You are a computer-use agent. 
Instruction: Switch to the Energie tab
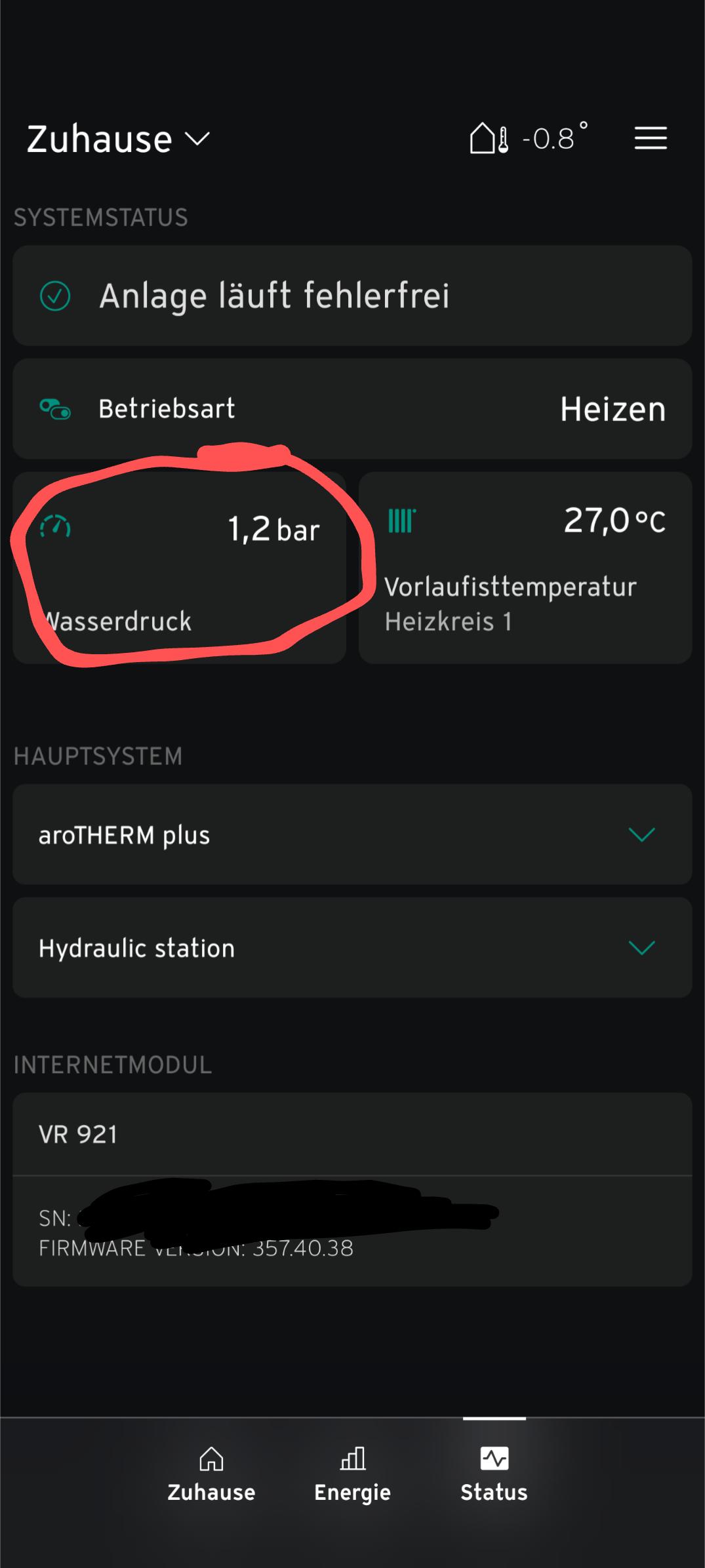click(x=352, y=1475)
